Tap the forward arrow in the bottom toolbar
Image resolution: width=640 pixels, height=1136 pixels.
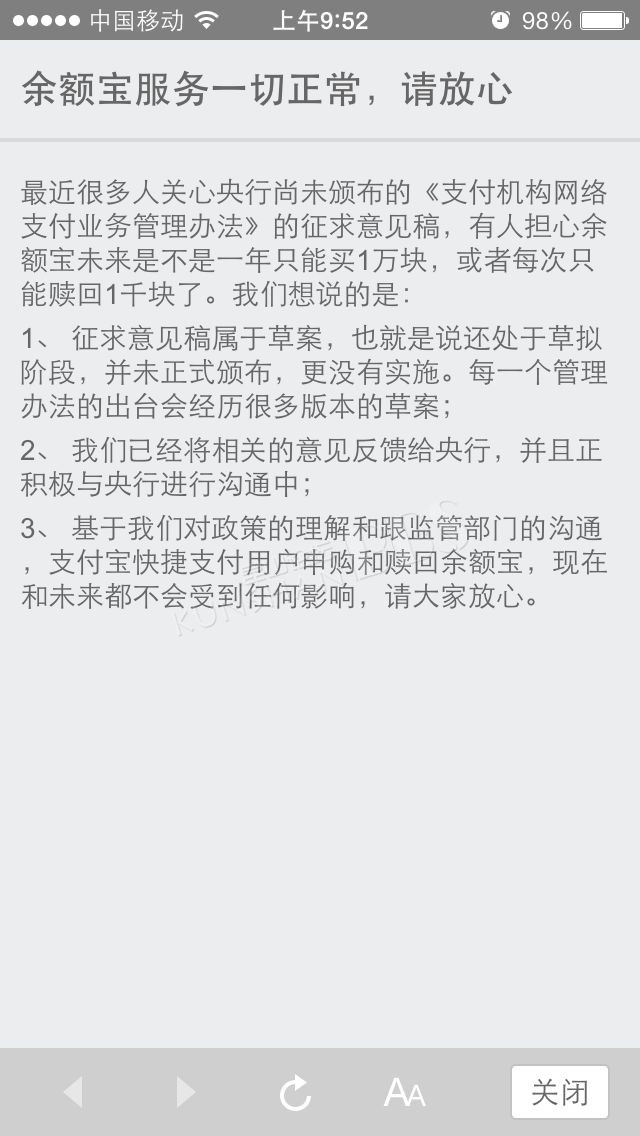click(x=186, y=1092)
